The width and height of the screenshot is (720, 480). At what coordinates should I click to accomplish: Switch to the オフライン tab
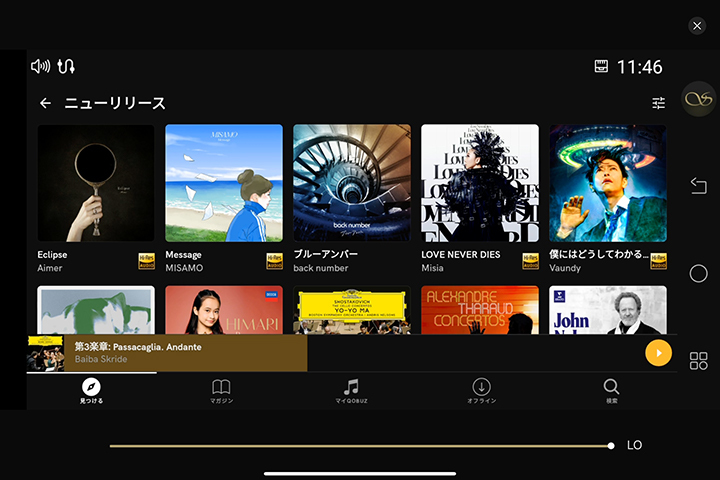481,390
